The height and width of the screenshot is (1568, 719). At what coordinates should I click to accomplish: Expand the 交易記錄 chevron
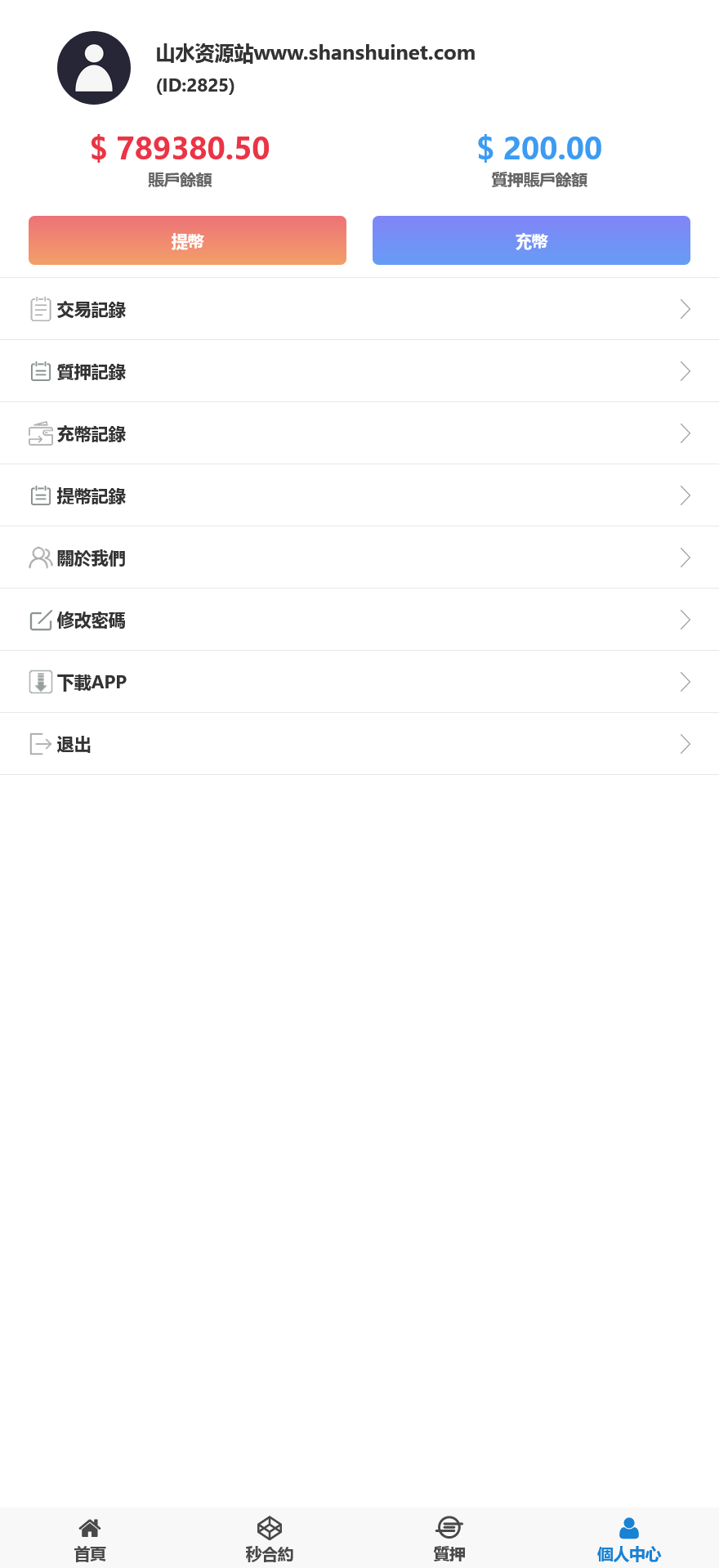tap(685, 309)
